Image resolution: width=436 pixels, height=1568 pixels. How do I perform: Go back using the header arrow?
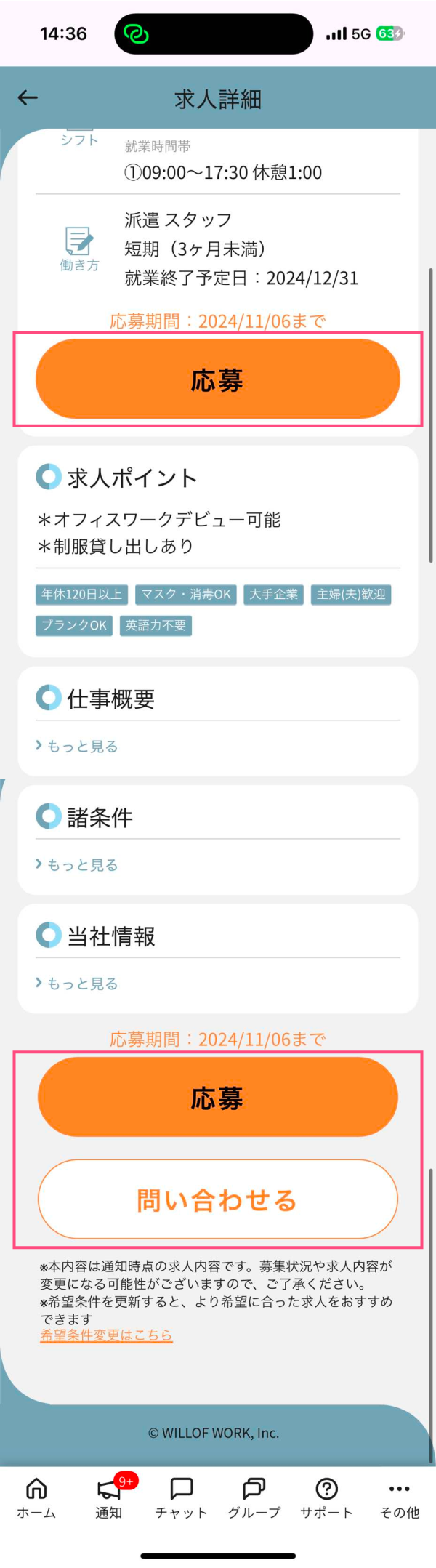pyautogui.click(x=28, y=97)
